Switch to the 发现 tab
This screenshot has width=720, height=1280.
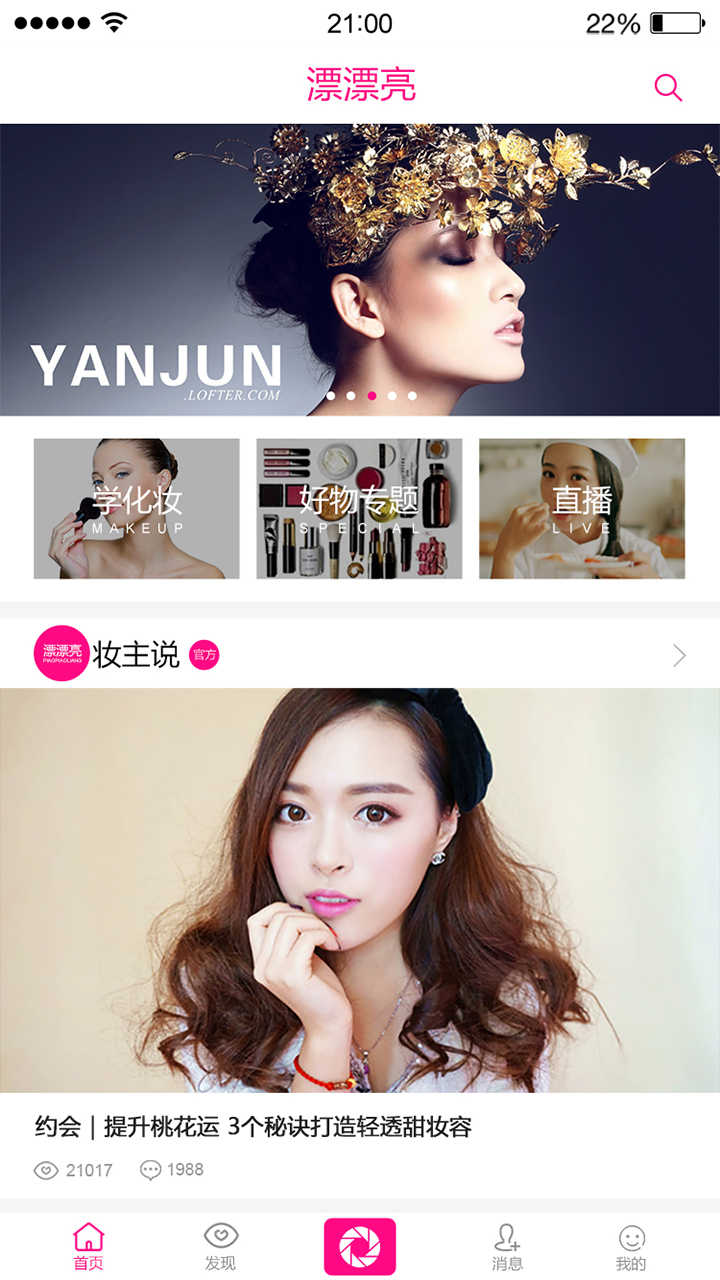click(x=221, y=1246)
